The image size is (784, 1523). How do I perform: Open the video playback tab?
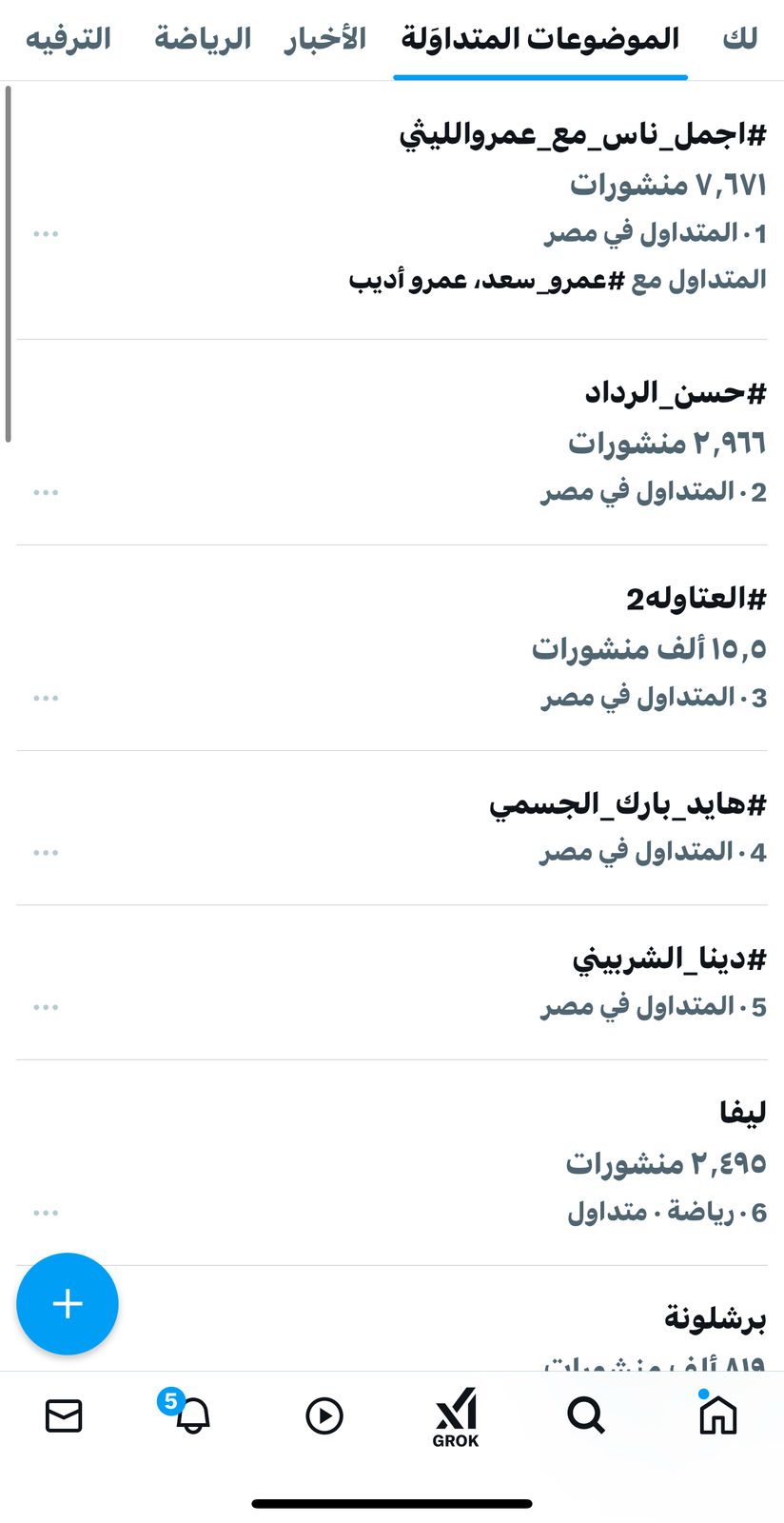(324, 1415)
